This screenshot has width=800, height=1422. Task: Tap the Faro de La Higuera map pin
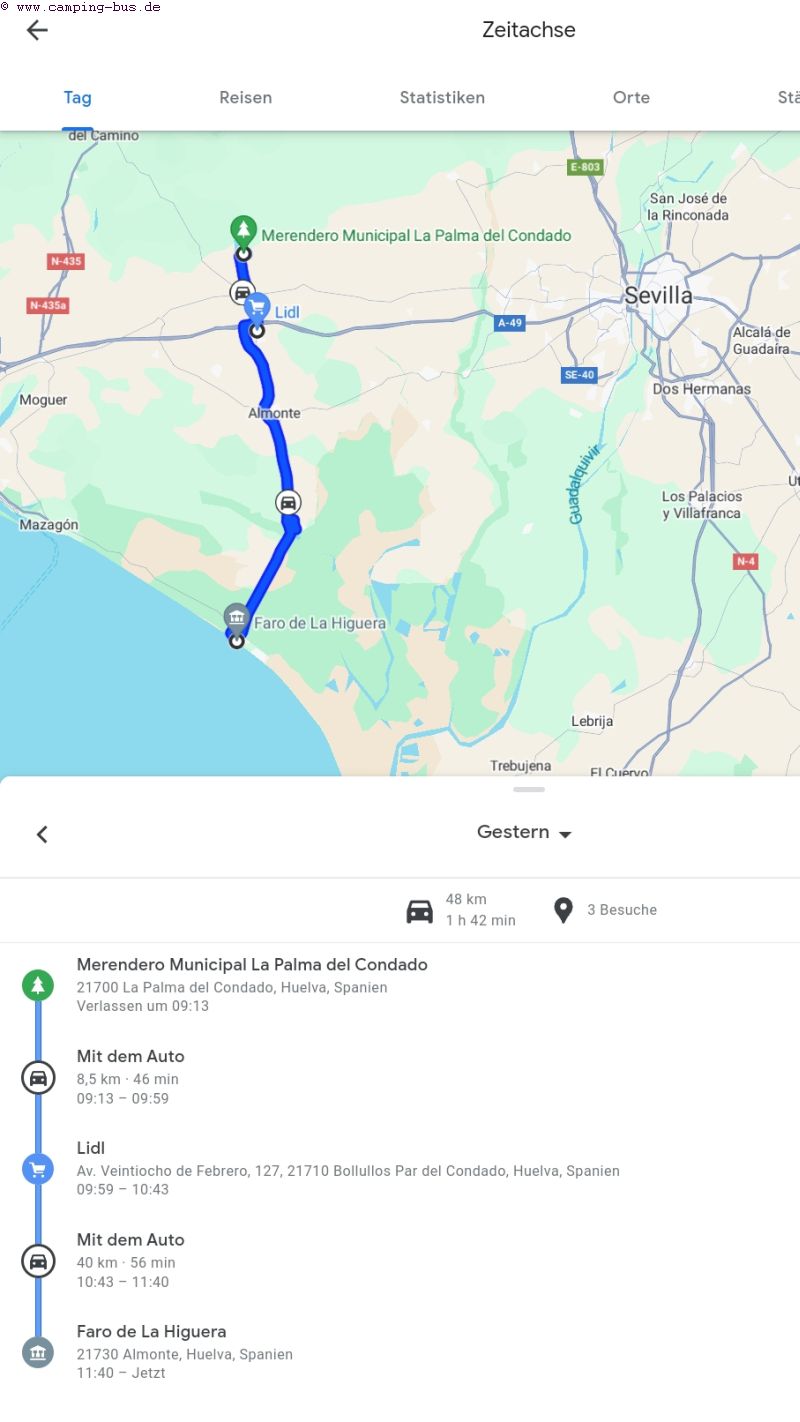[x=237, y=616]
